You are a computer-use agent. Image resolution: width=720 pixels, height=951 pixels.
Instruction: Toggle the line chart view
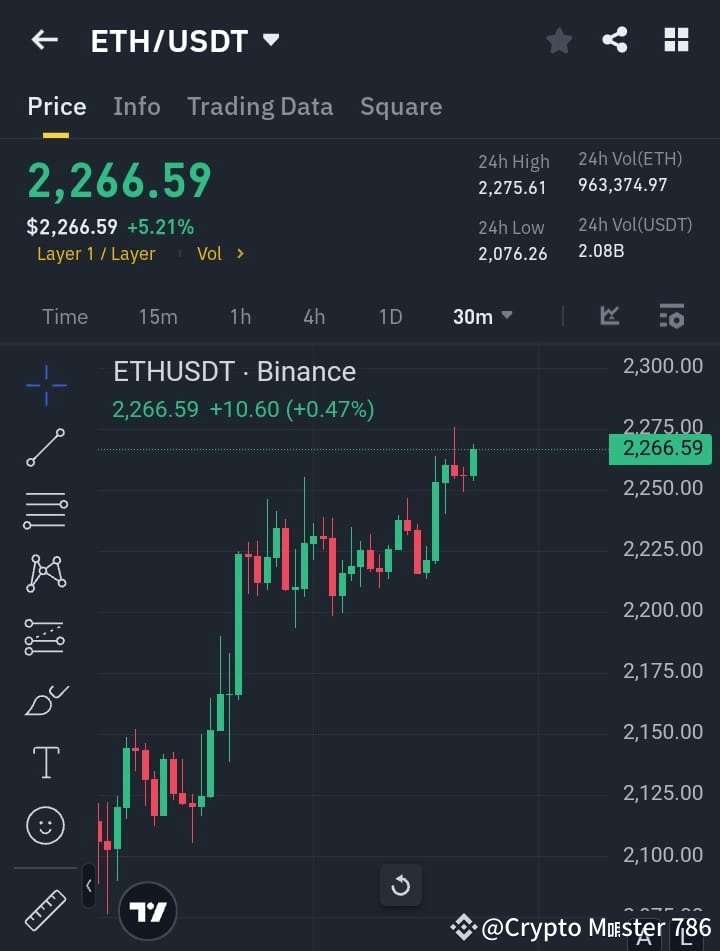coord(609,316)
